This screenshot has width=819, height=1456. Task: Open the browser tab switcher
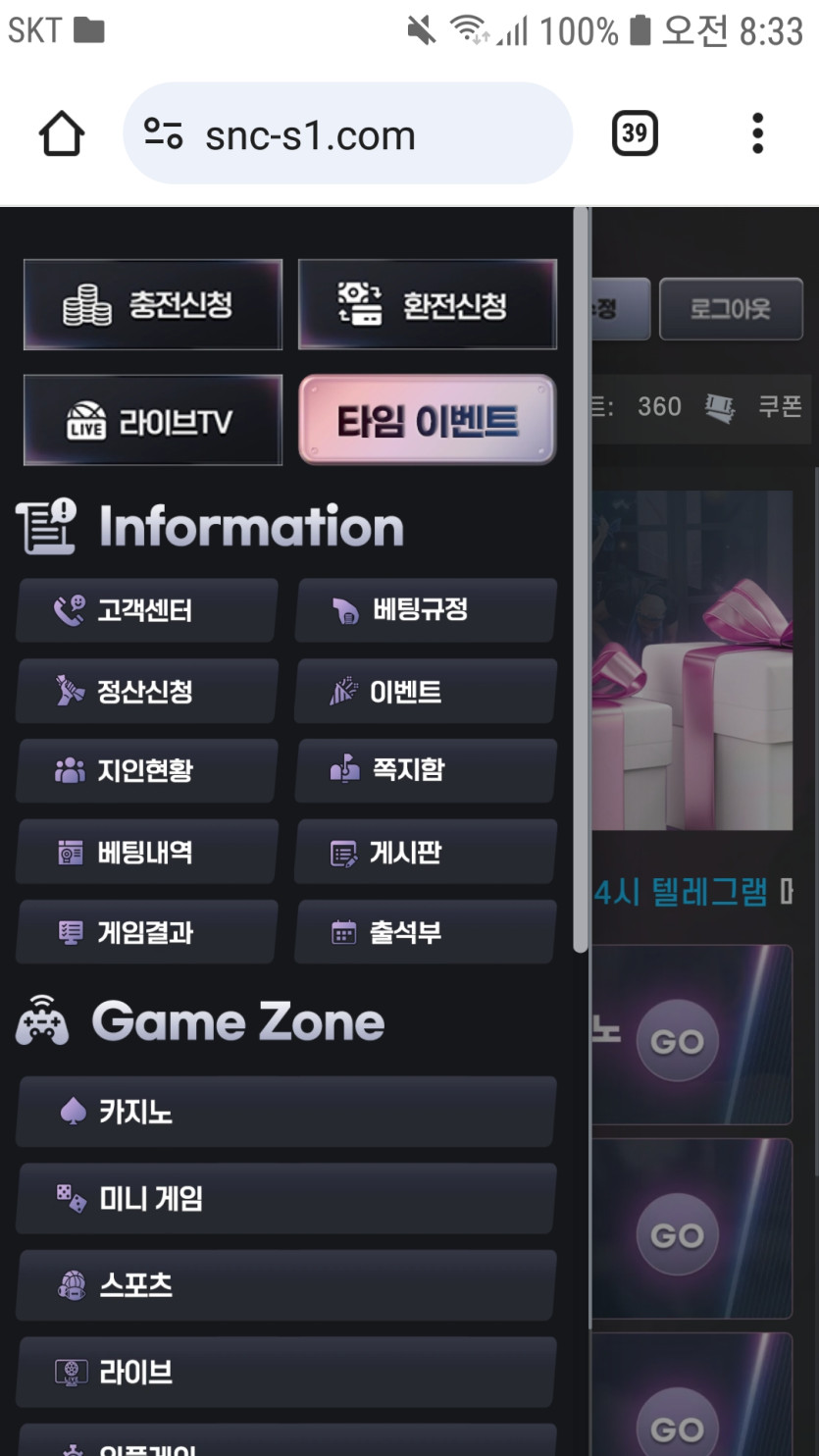point(635,133)
